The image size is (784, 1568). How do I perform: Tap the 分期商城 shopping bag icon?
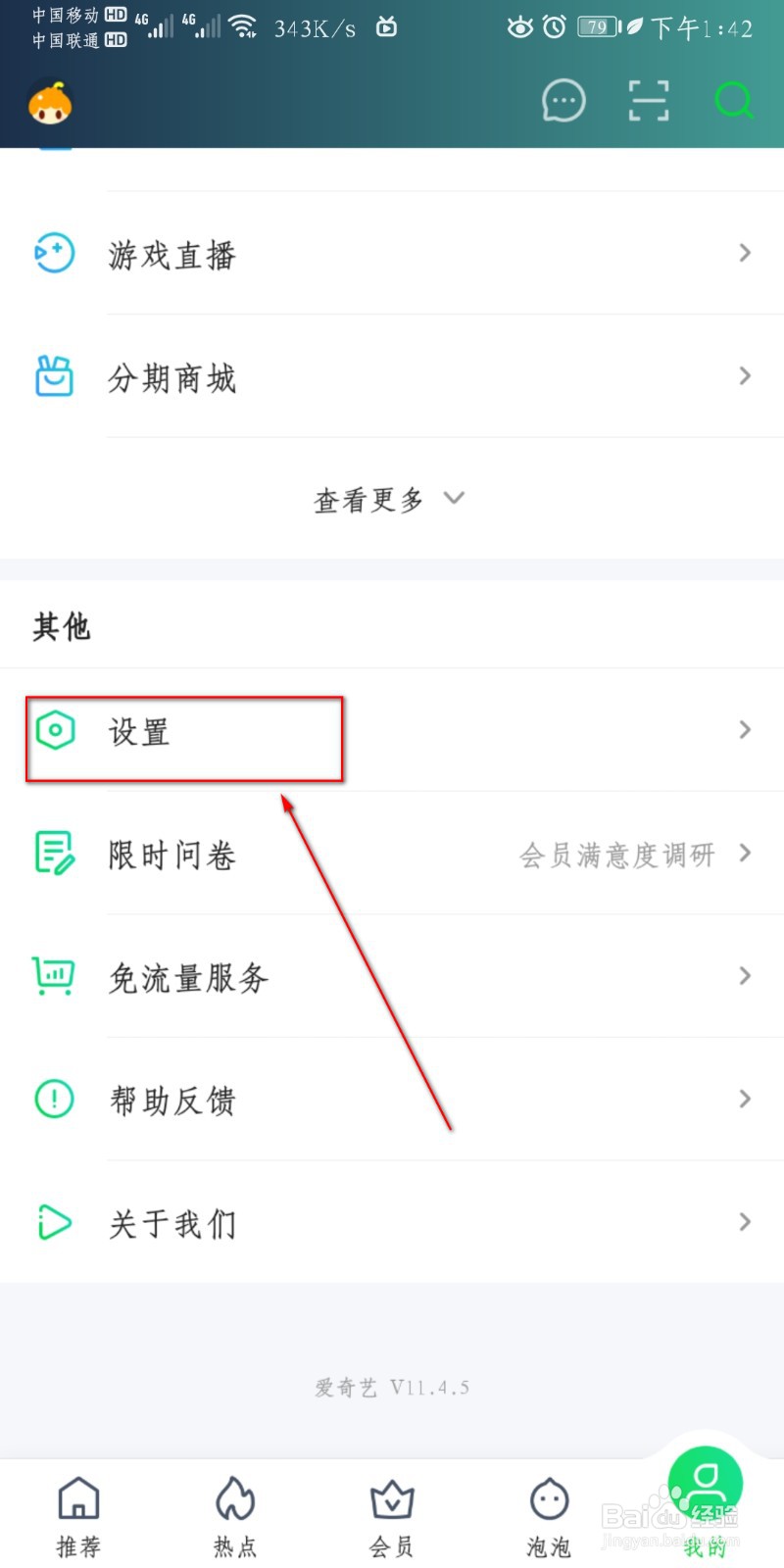click(55, 376)
